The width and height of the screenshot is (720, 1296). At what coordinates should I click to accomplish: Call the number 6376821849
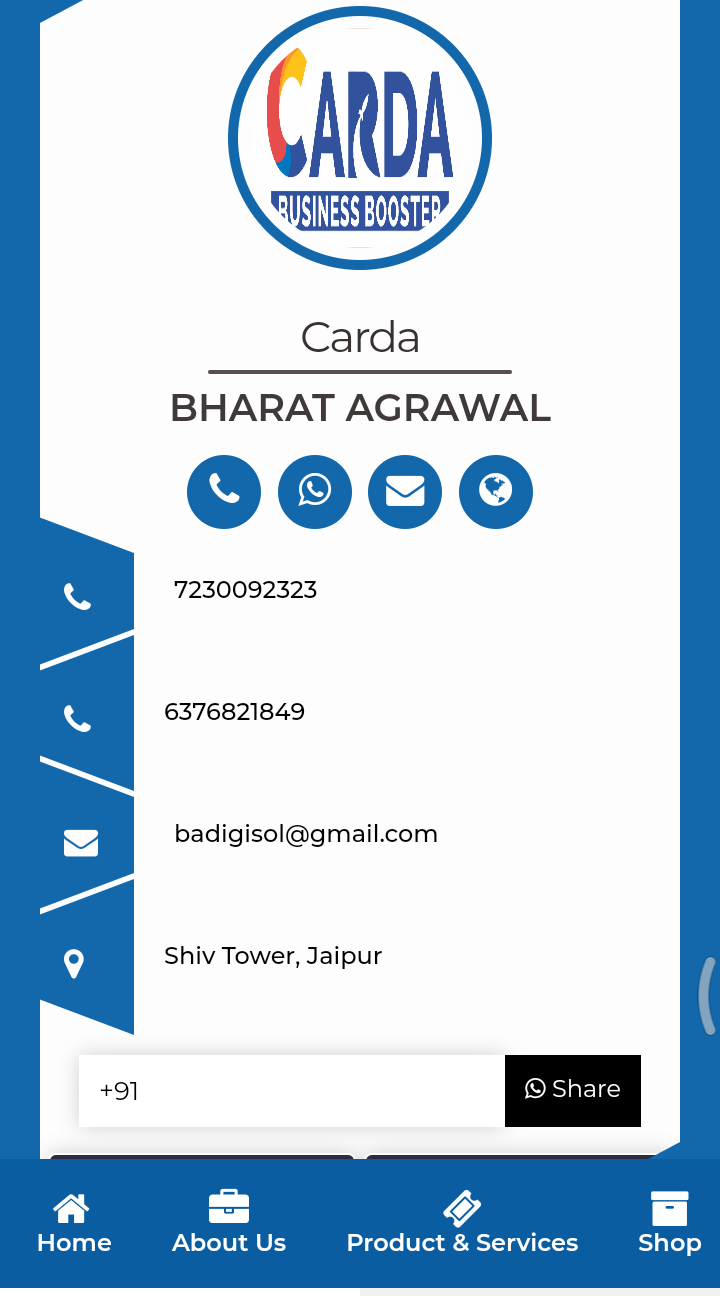pyautogui.click(x=235, y=712)
